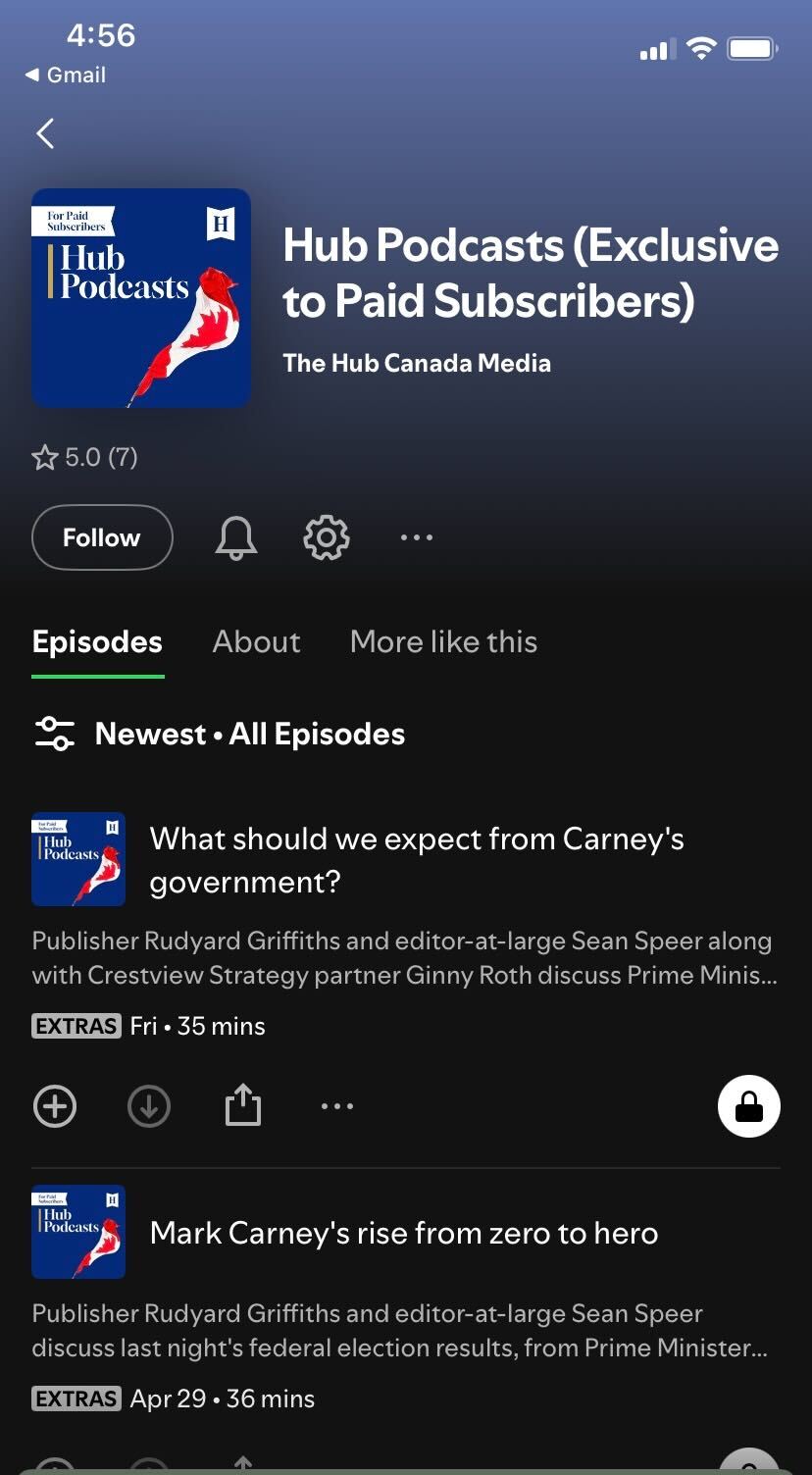
Task: Switch to the More like this tab
Action: (444, 641)
